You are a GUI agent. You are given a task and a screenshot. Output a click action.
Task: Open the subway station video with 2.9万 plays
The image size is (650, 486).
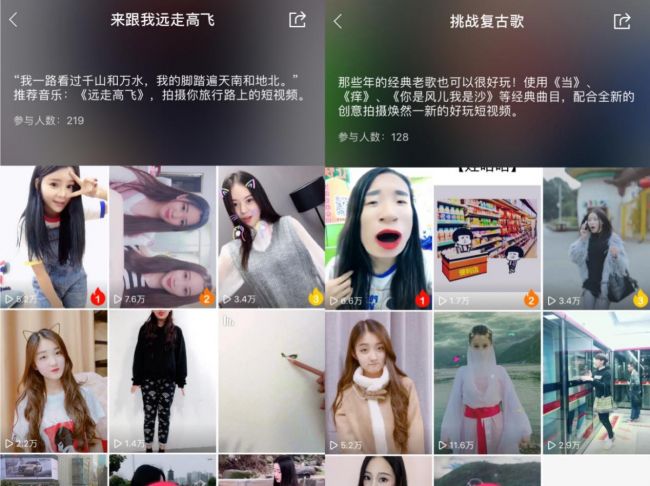click(596, 382)
